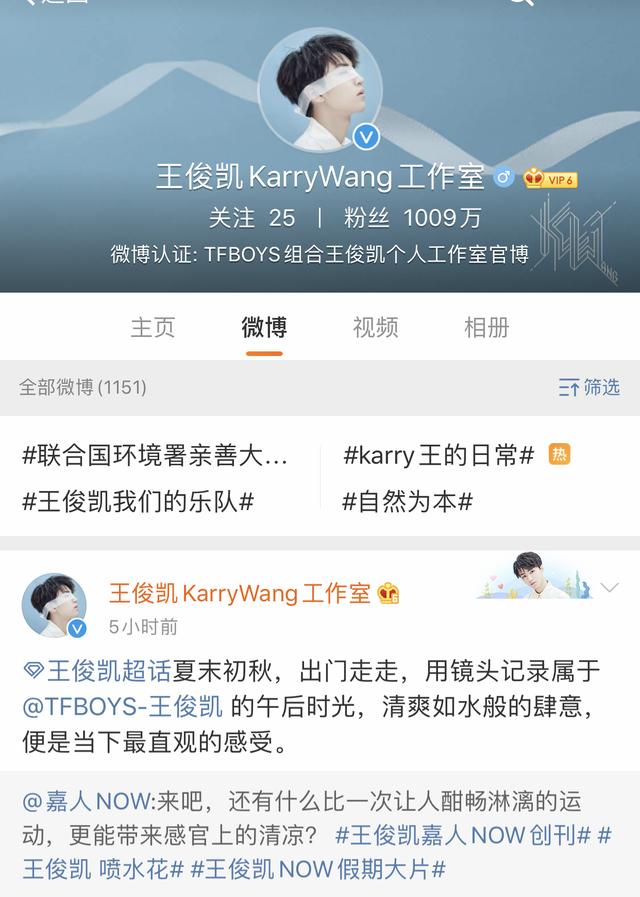Open the 相册 tab
Viewport: 640px width, 897px height.
487,327
